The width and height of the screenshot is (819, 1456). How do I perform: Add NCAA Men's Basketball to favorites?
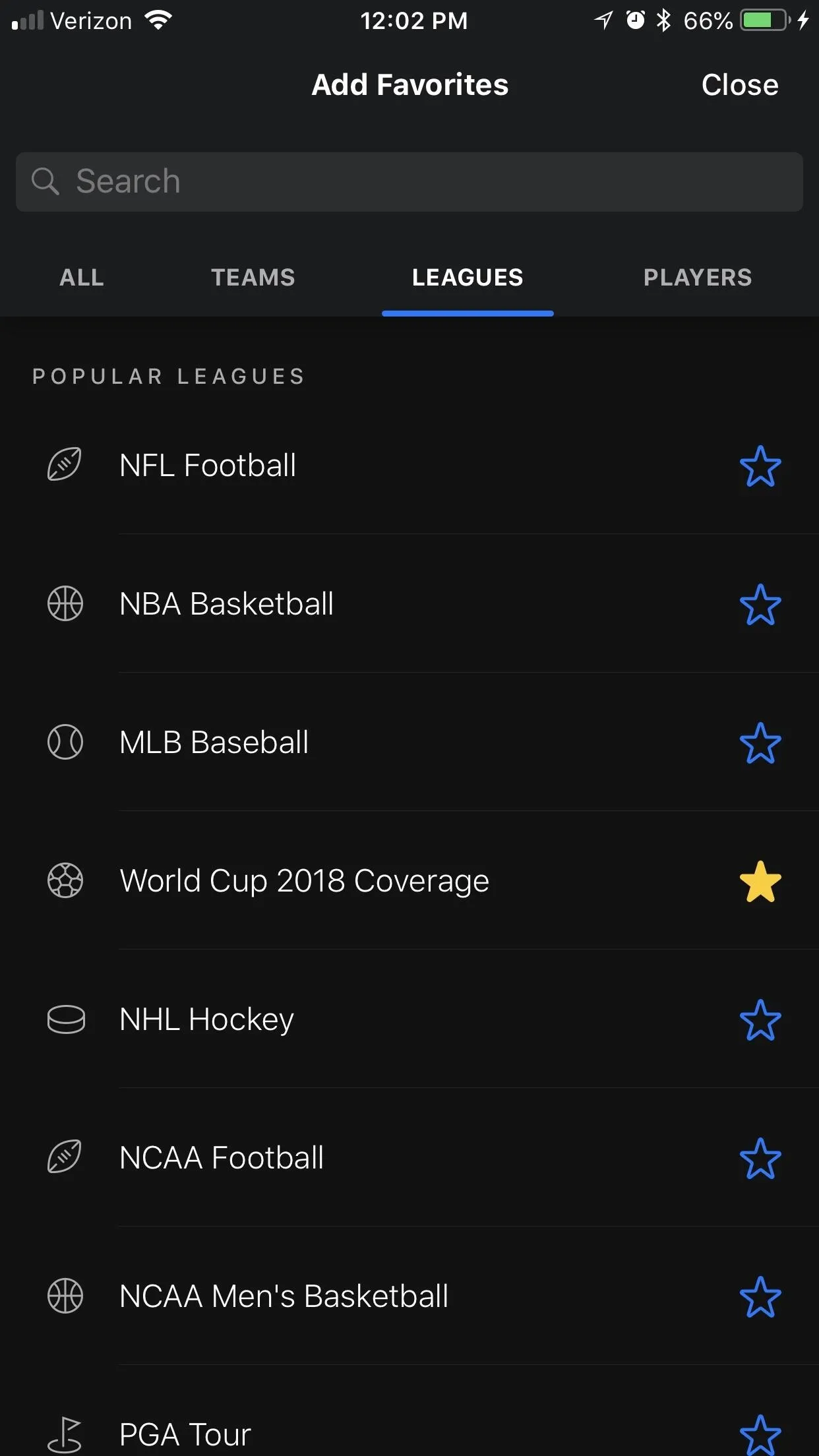click(760, 1297)
